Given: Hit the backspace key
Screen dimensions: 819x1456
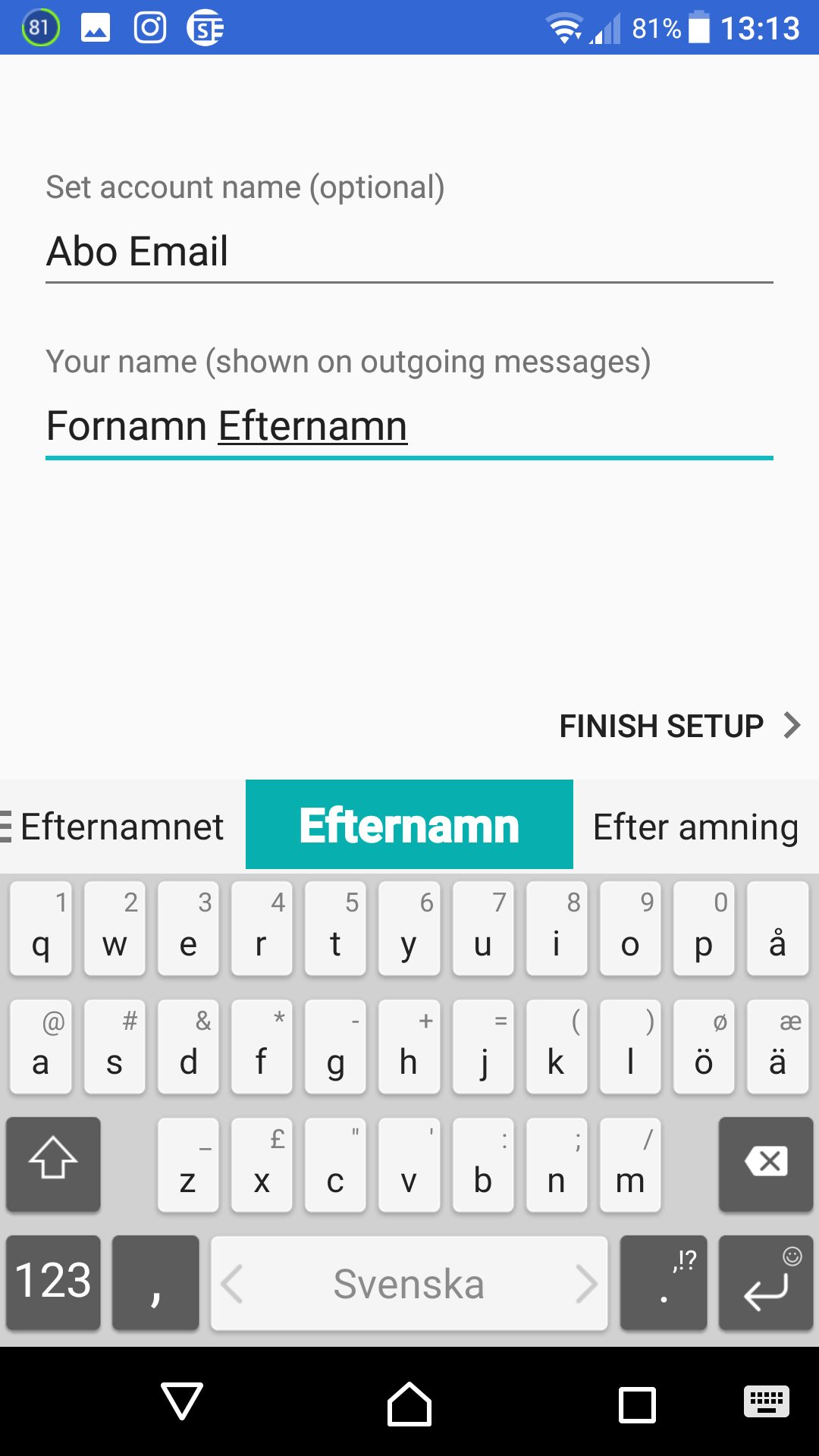Looking at the screenshot, I should [x=766, y=1164].
